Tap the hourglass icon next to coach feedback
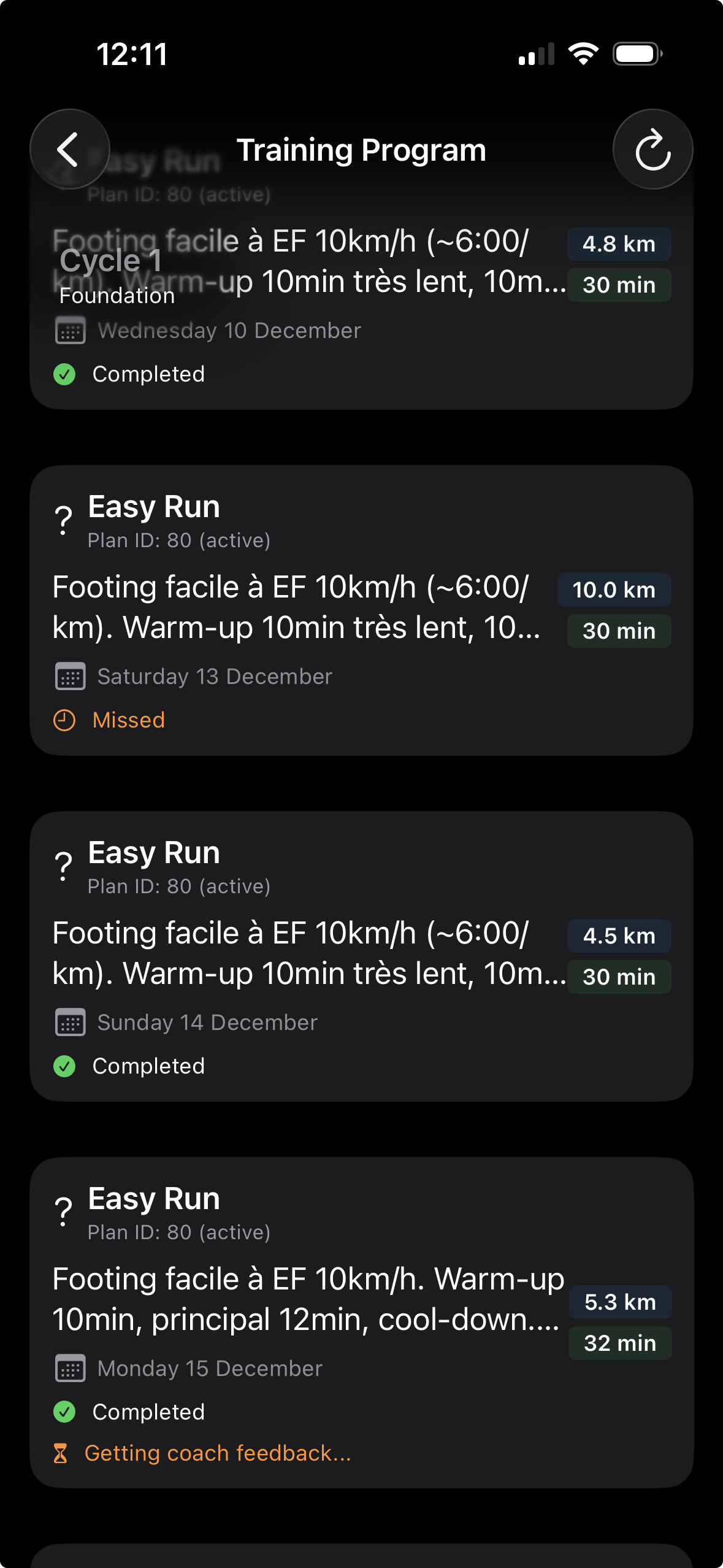Screen dimensions: 723x1568 pos(63,1453)
